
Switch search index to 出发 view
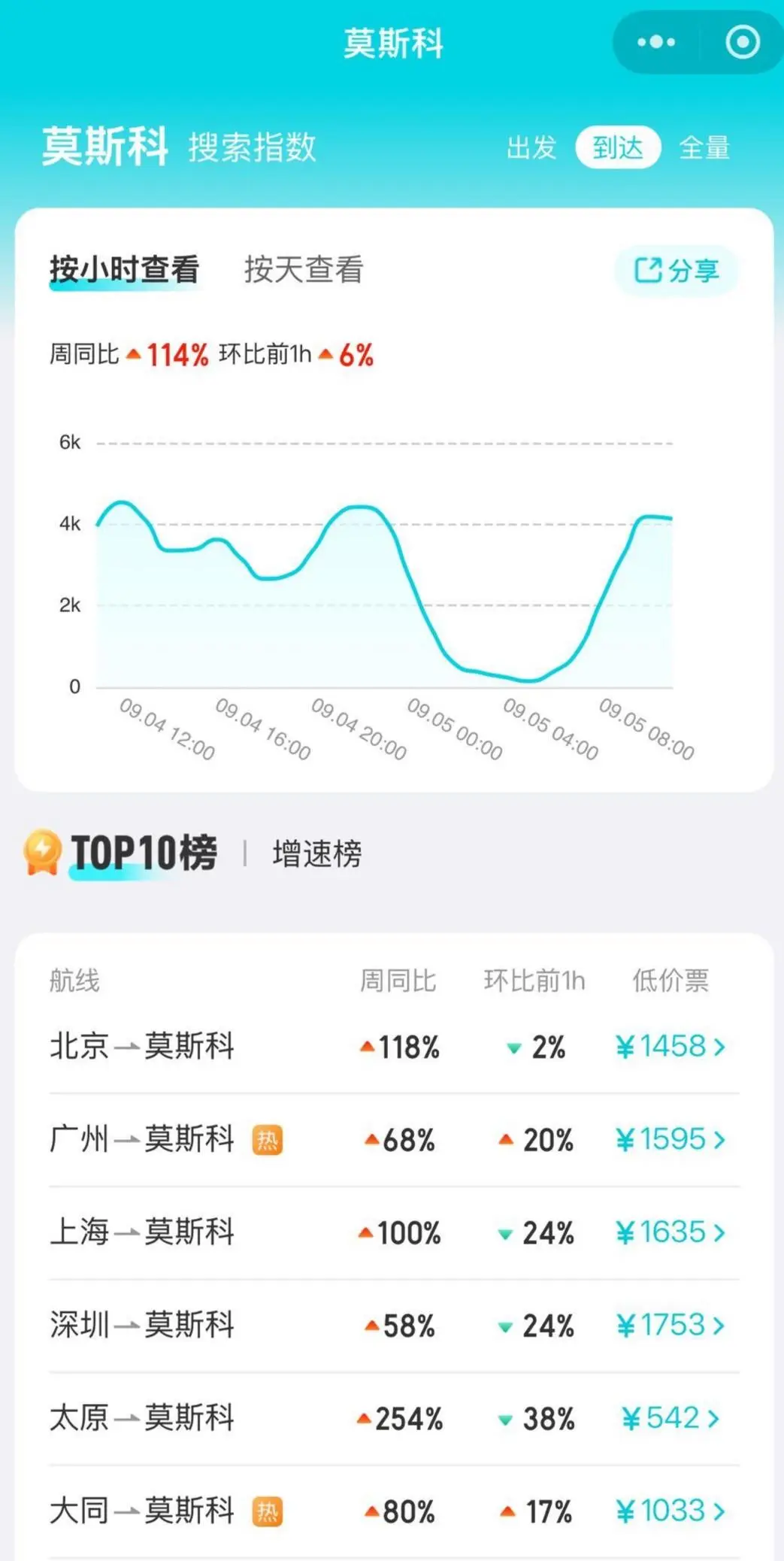coord(531,149)
